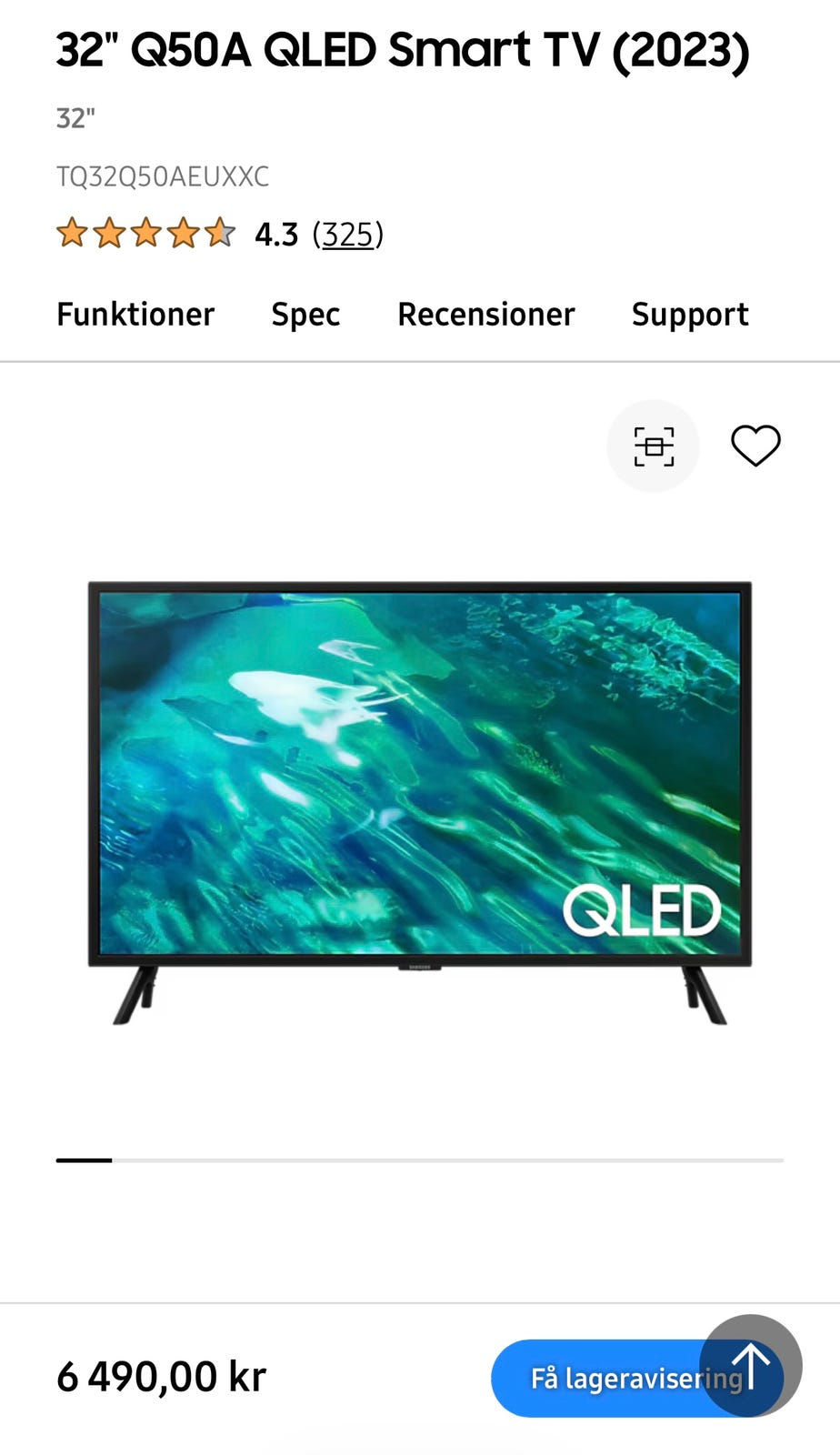Image resolution: width=840 pixels, height=1455 pixels.
Task: Open the Spec tab
Action: click(305, 315)
